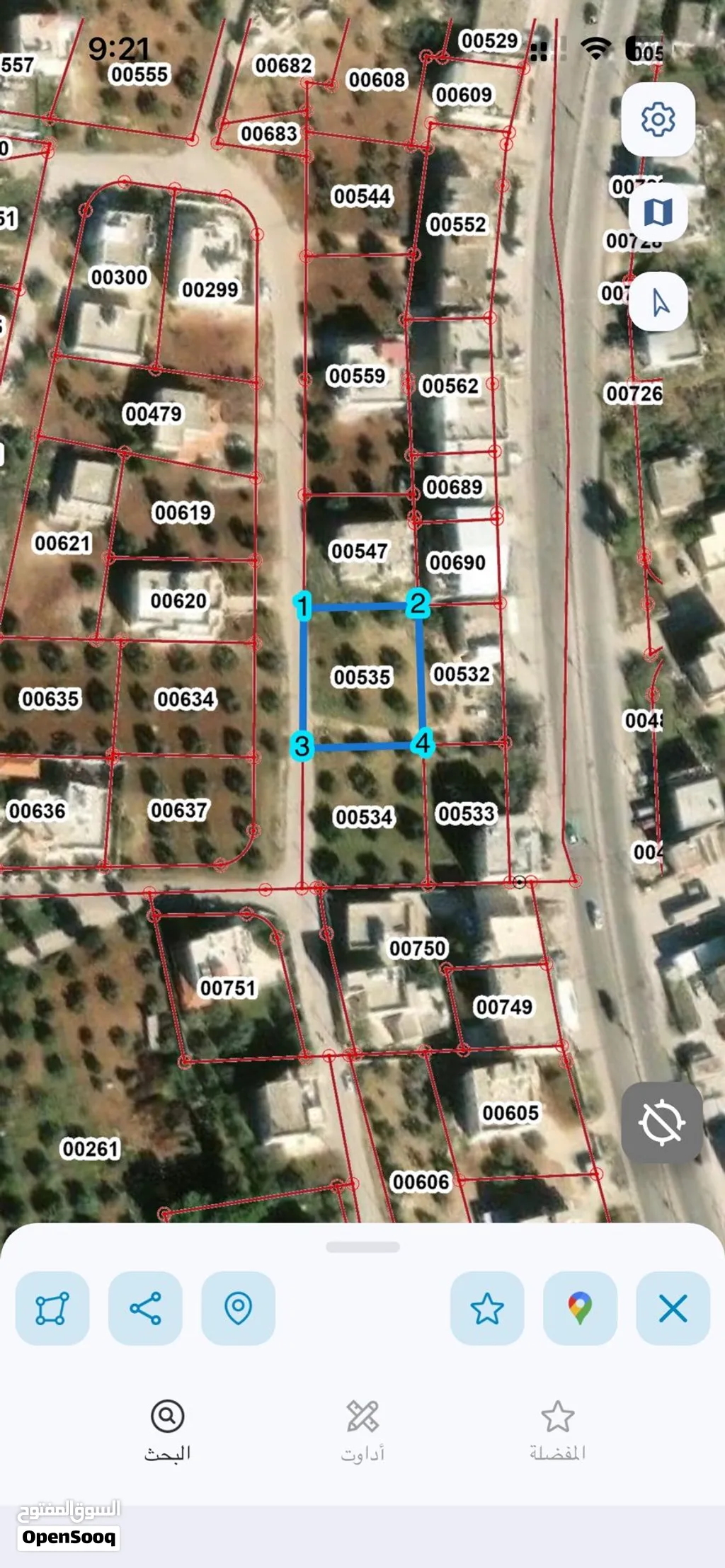Screen dimensions: 725x1568
Task: Share the selected parcel
Action: tap(145, 1308)
